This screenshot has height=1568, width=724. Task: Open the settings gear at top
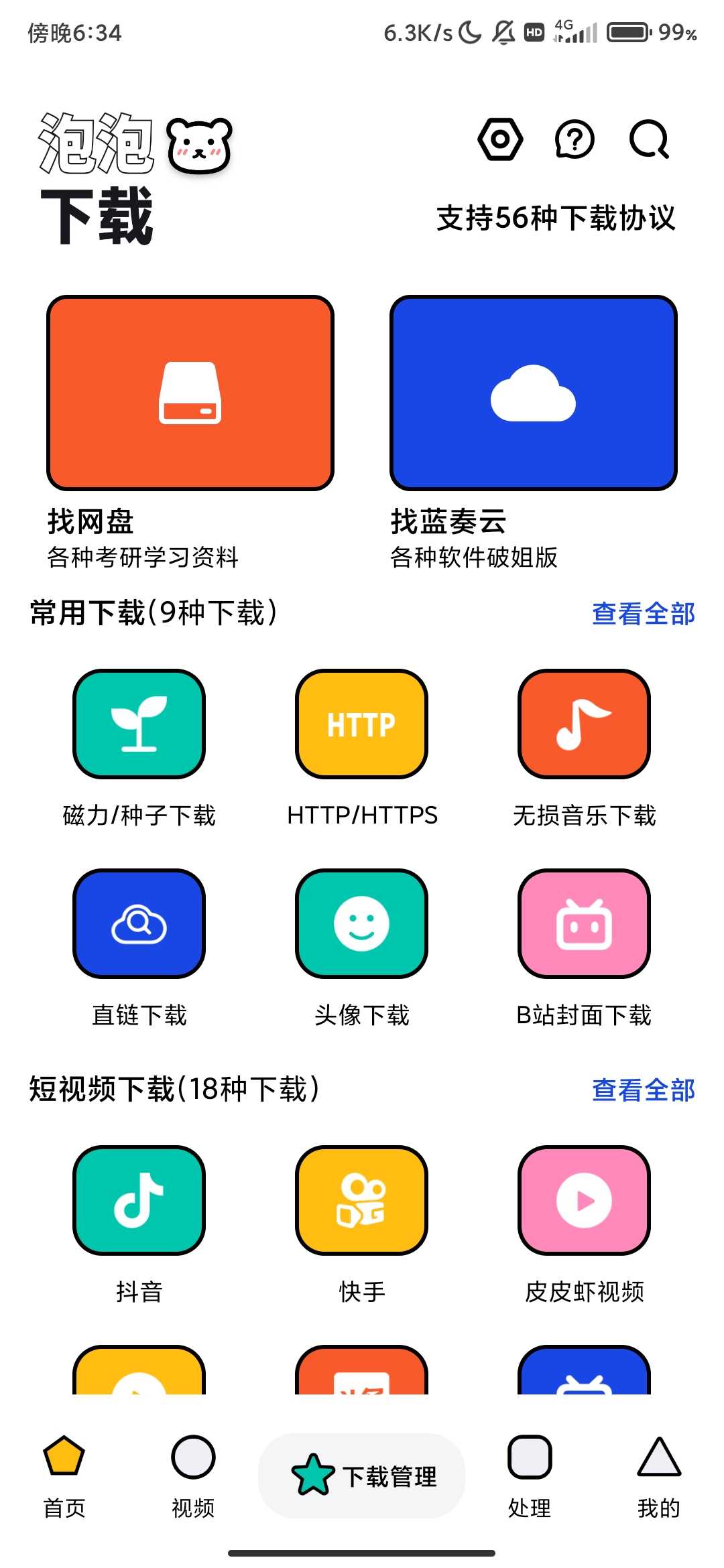[x=501, y=139]
